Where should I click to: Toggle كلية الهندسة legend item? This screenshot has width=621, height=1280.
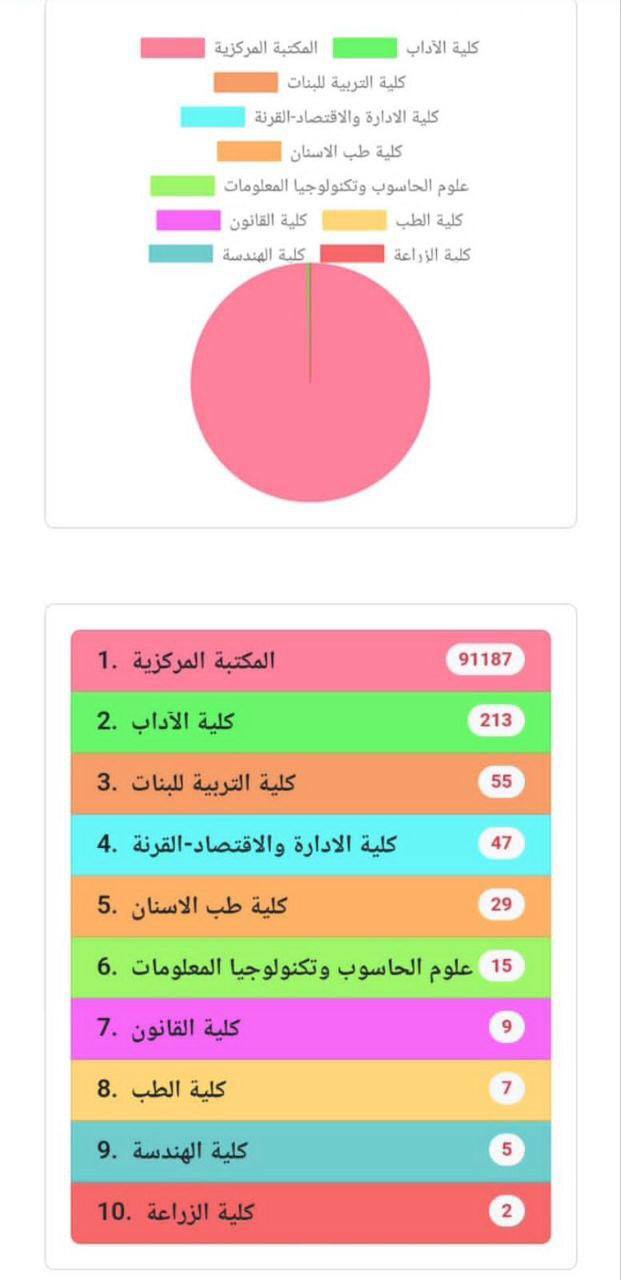(x=227, y=254)
